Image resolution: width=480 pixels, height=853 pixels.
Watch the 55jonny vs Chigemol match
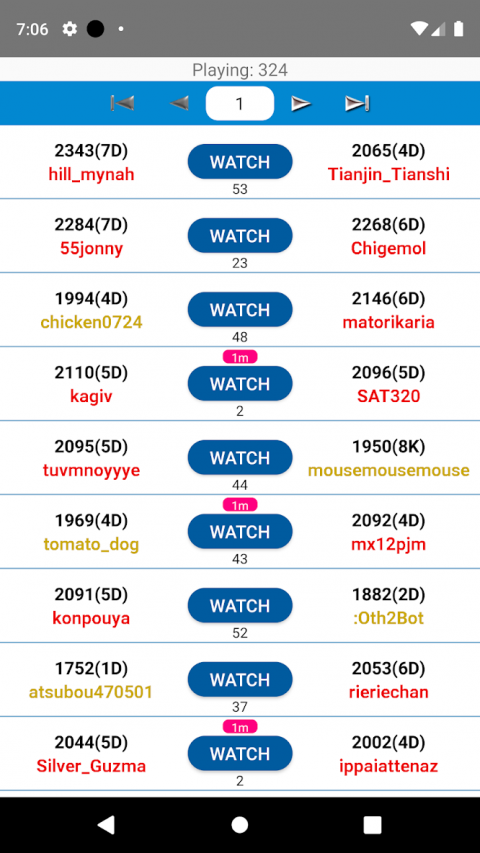click(240, 236)
